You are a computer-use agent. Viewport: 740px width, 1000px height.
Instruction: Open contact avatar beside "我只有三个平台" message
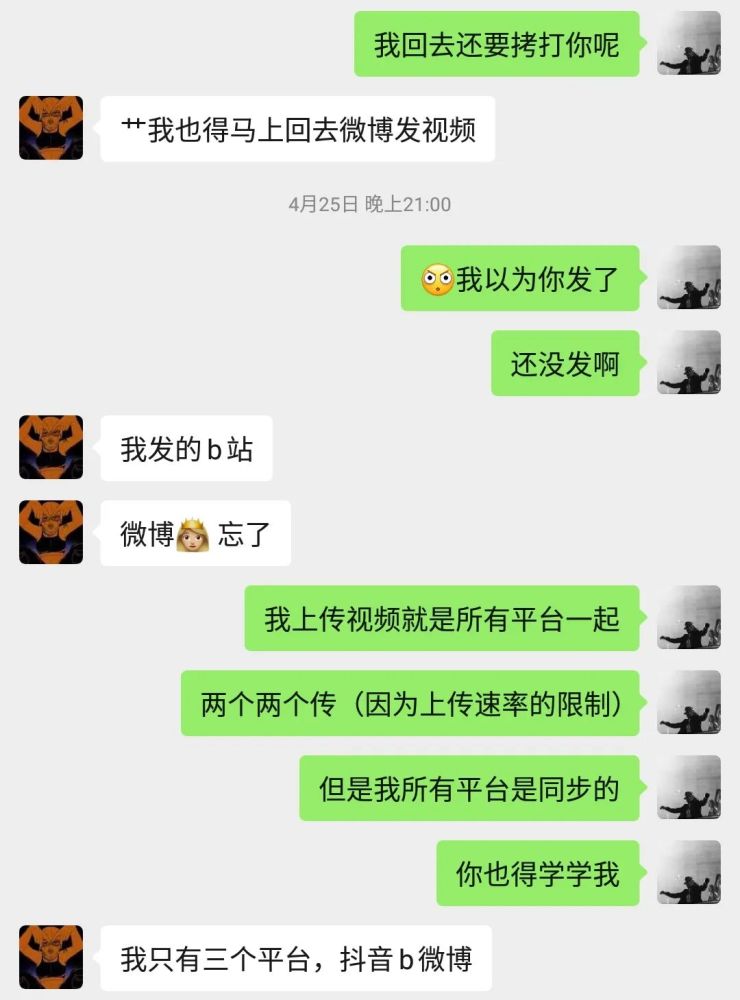point(51,957)
